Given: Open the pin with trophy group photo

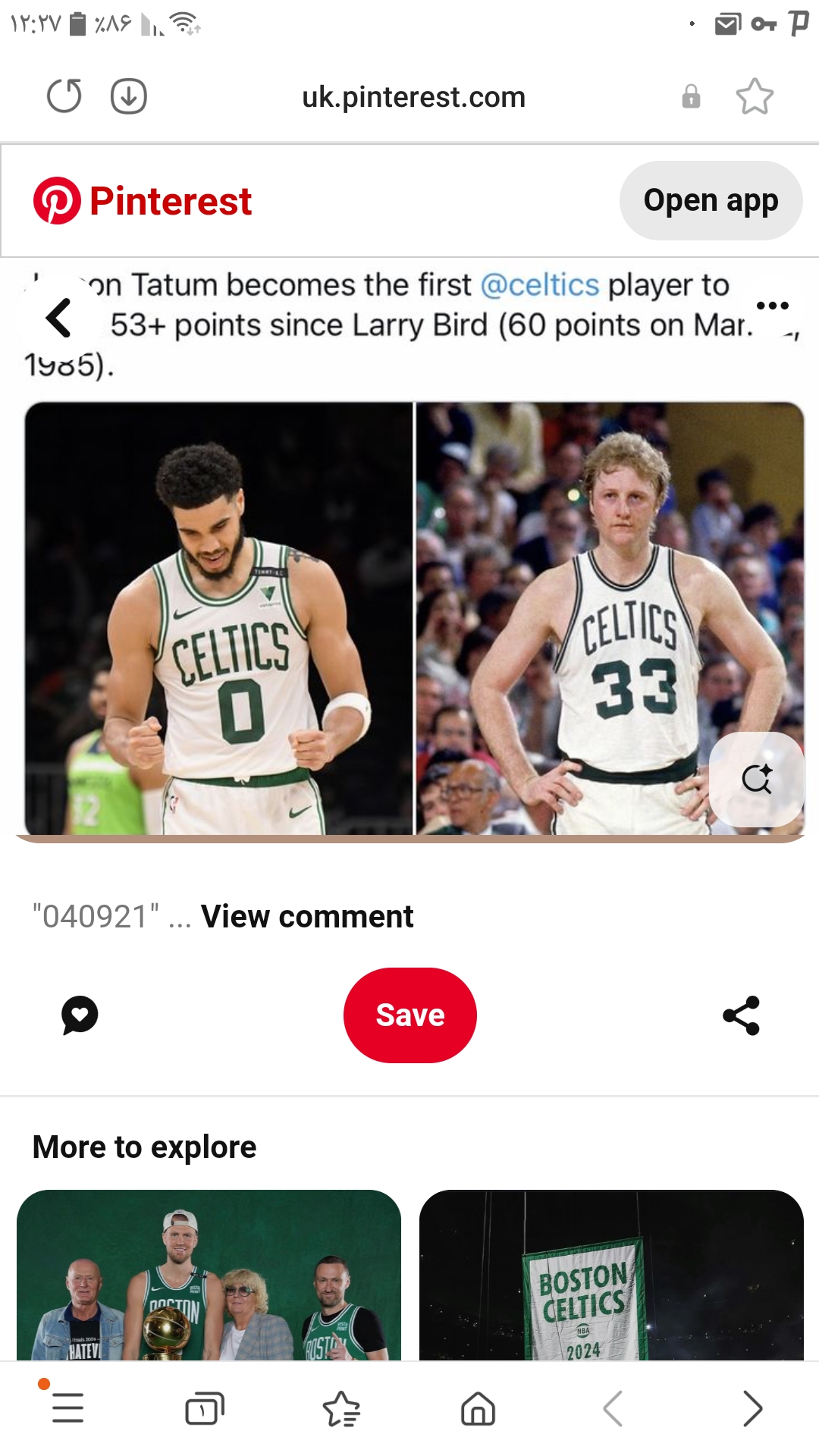Looking at the screenshot, I should pos(209,1275).
